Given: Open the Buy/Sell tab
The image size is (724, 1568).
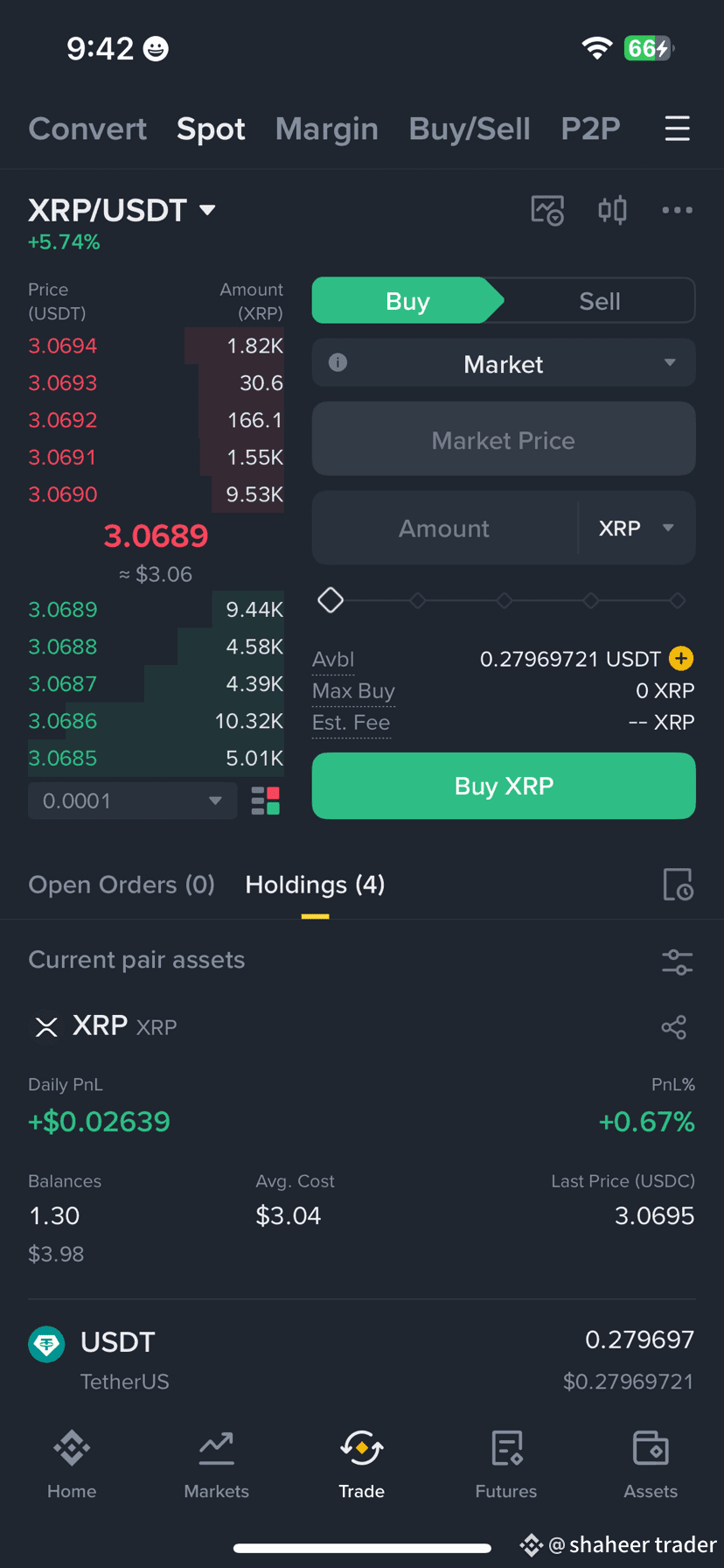Looking at the screenshot, I should (470, 129).
